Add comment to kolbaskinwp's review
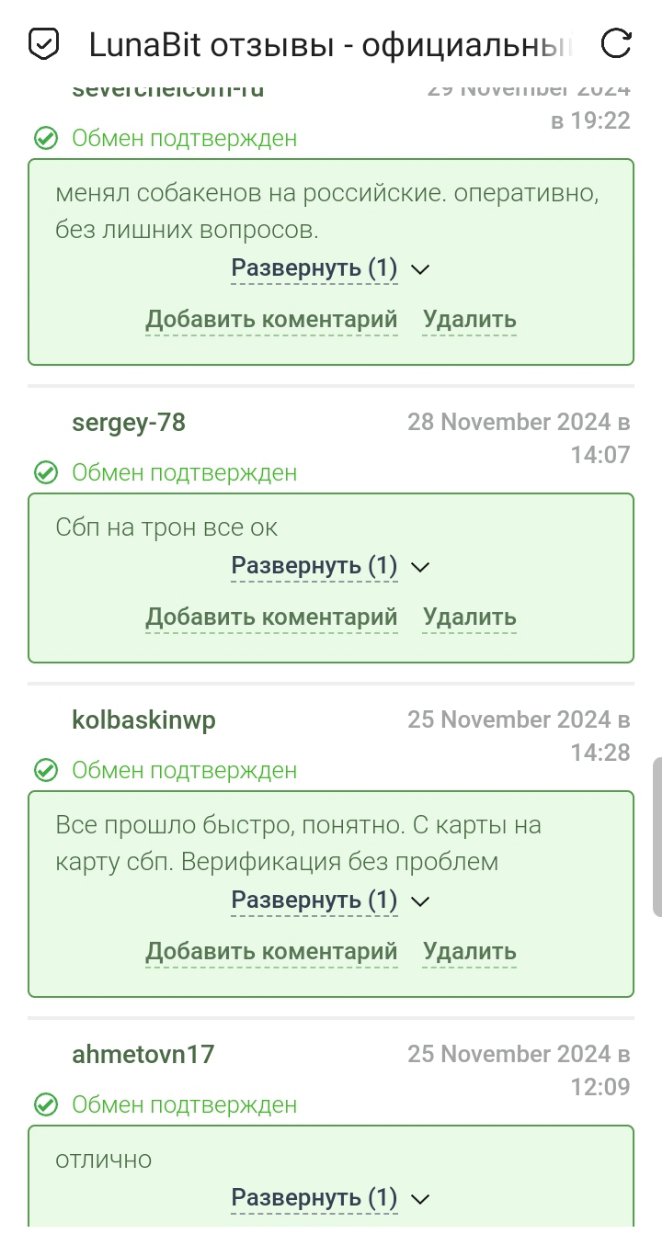The height and width of the screenshot is (1234, 662). click(x=271, y=952)
